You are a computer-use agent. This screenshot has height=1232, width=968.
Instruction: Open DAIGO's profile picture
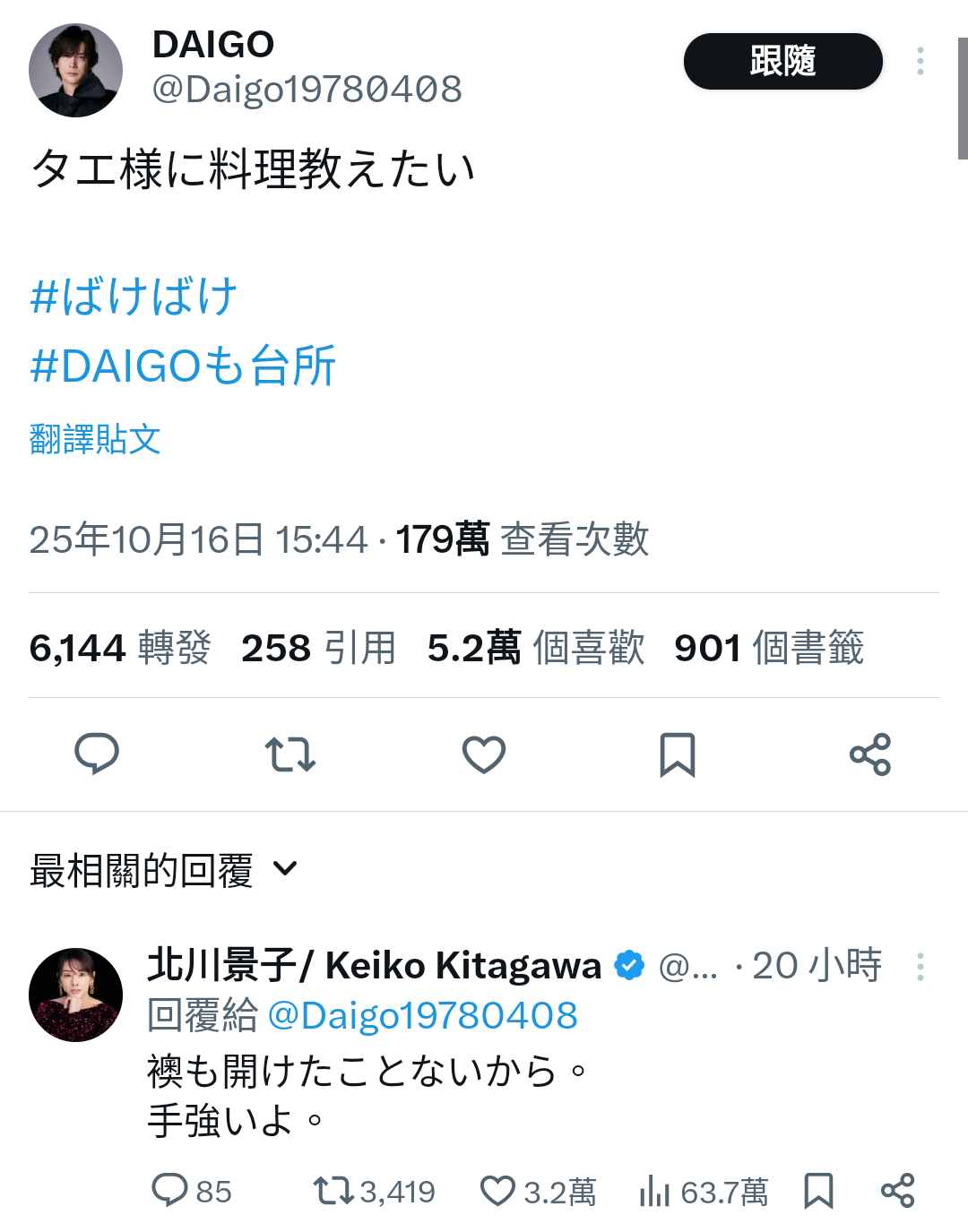click(x=76, y=71)
